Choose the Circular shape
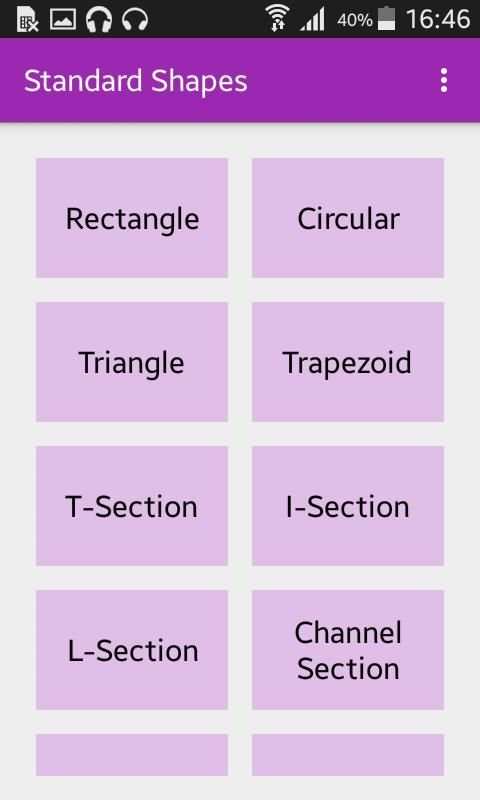Screen dimensions: 480x800 [348, 218]
